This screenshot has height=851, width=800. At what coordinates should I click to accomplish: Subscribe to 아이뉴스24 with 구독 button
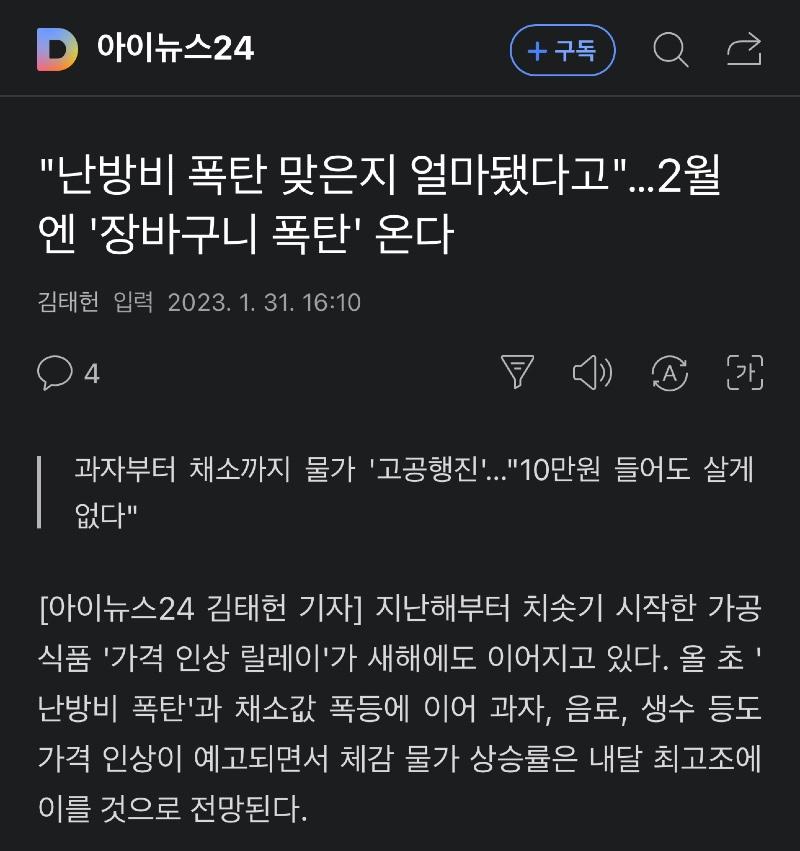[562, 50]
